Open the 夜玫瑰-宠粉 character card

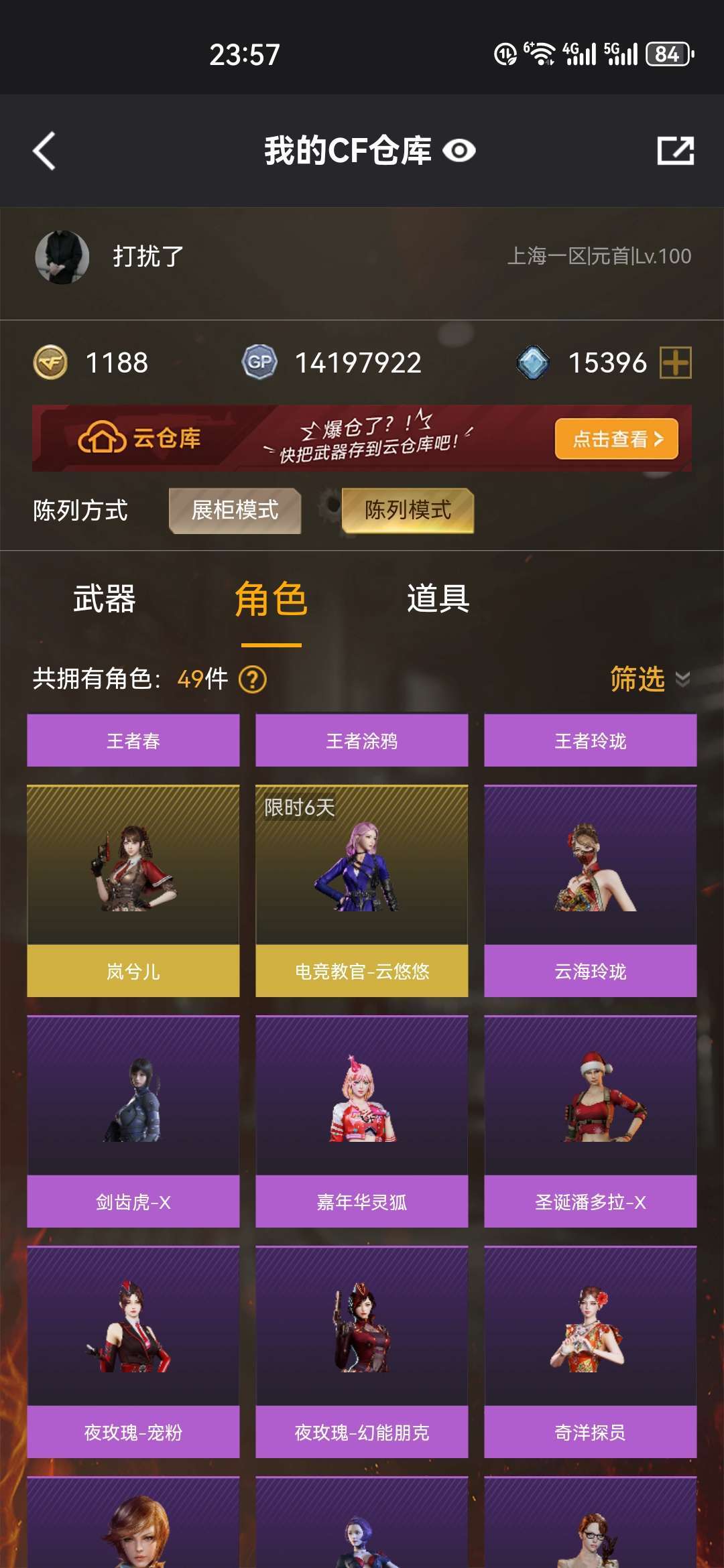[x=133, y=1352]
